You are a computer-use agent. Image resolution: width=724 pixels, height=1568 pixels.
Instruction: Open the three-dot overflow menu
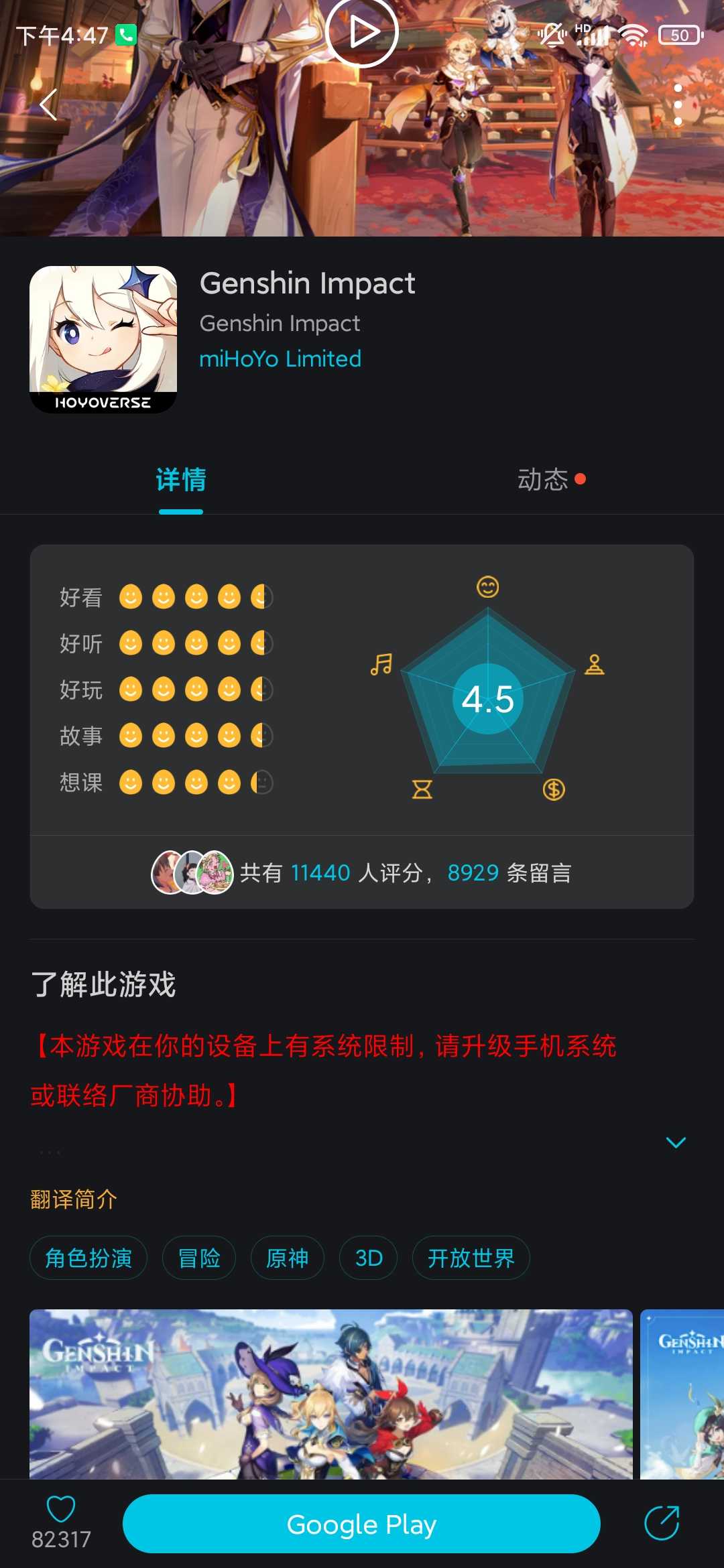[678, 105]
